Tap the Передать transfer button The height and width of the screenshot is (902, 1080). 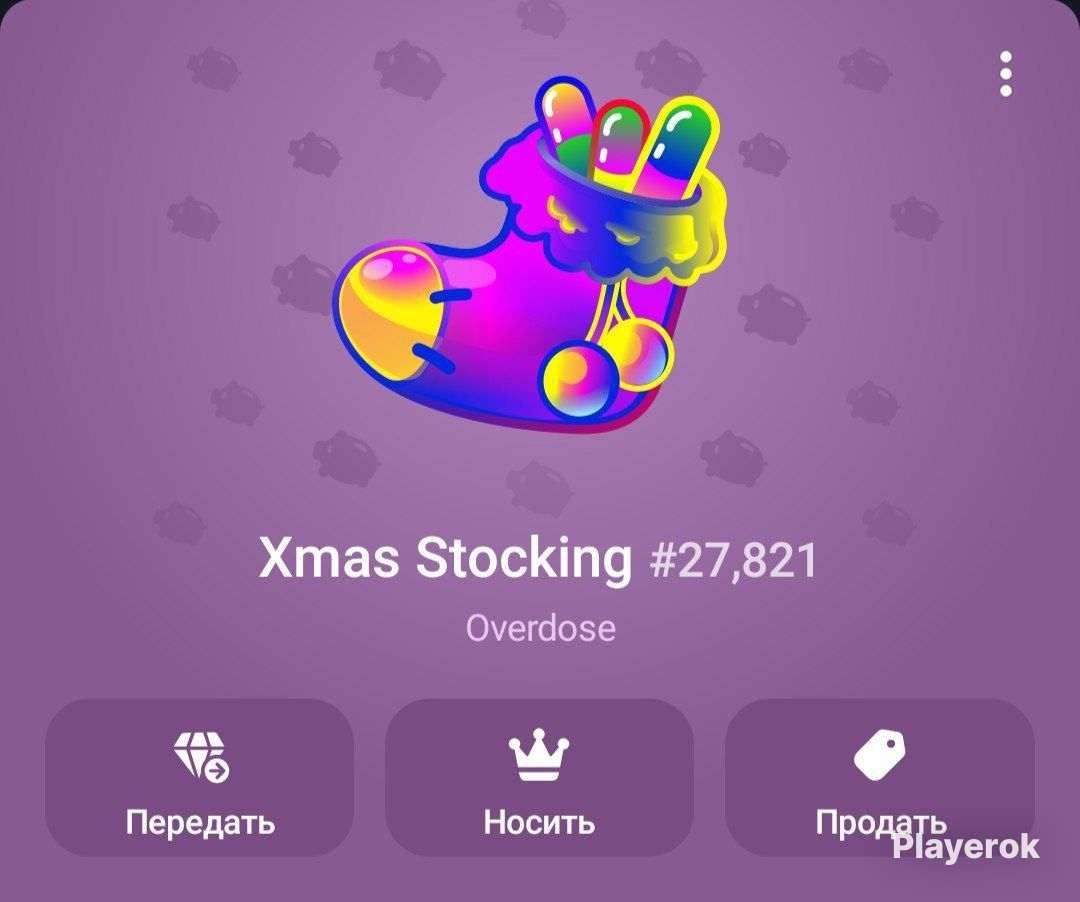click(200, 777)
